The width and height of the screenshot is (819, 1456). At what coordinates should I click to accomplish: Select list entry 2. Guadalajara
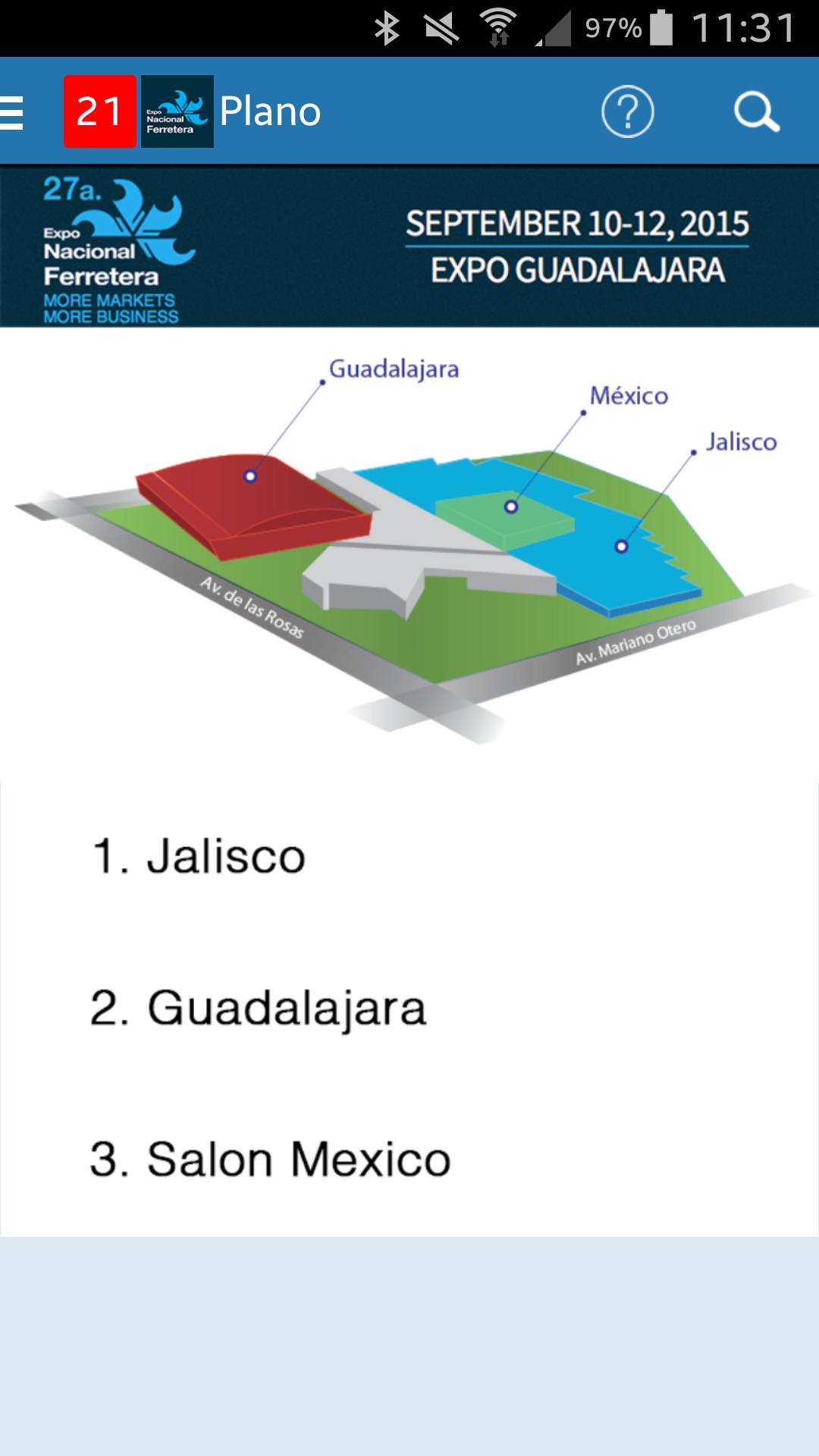[258, 1006]
